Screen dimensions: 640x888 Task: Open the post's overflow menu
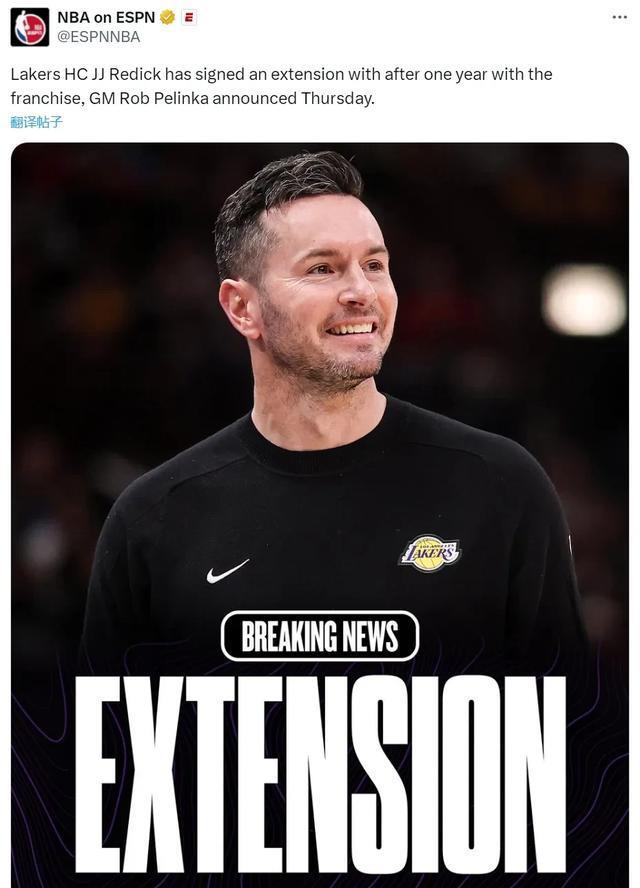tap(620, 18)
